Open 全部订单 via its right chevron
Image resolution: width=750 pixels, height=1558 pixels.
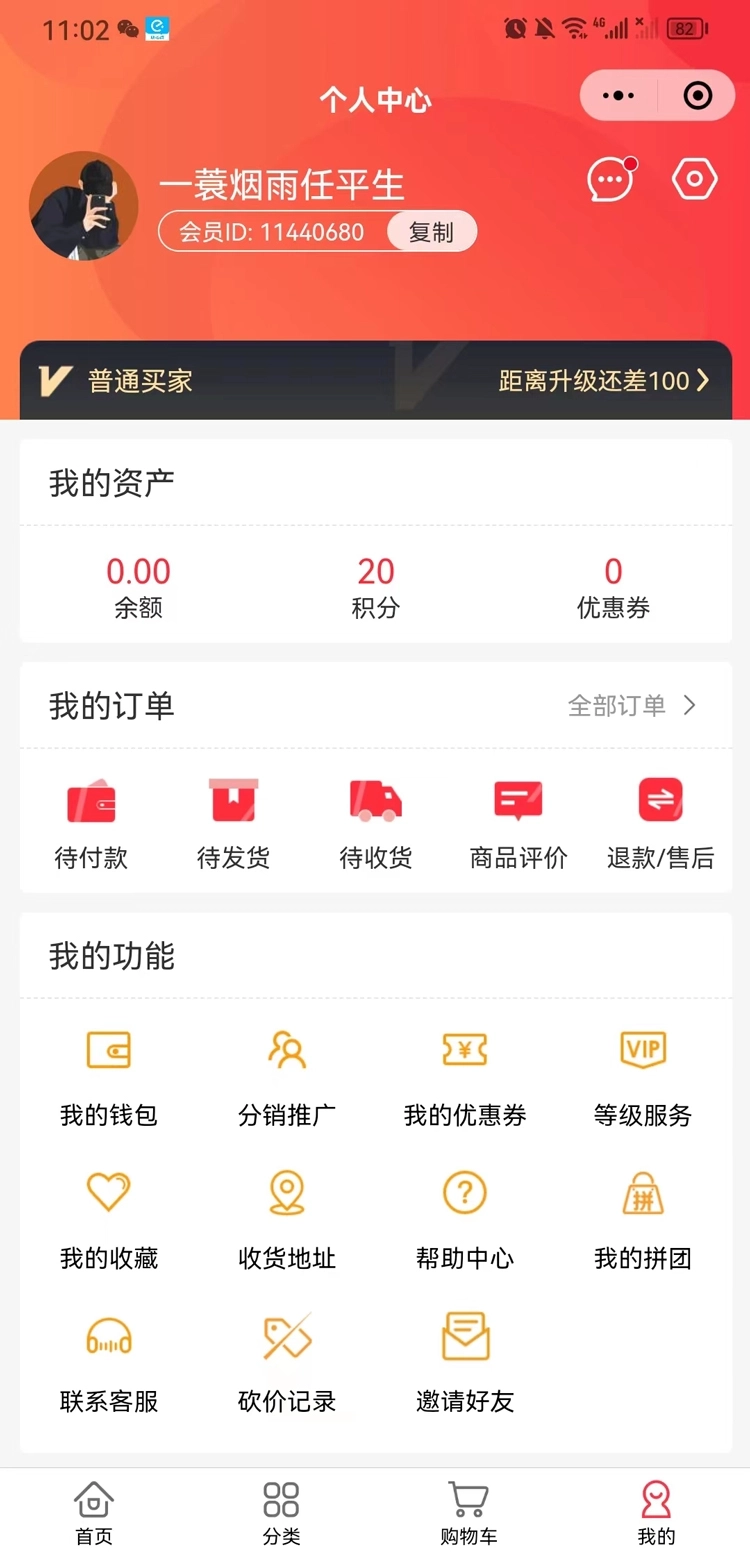(689, 705)
